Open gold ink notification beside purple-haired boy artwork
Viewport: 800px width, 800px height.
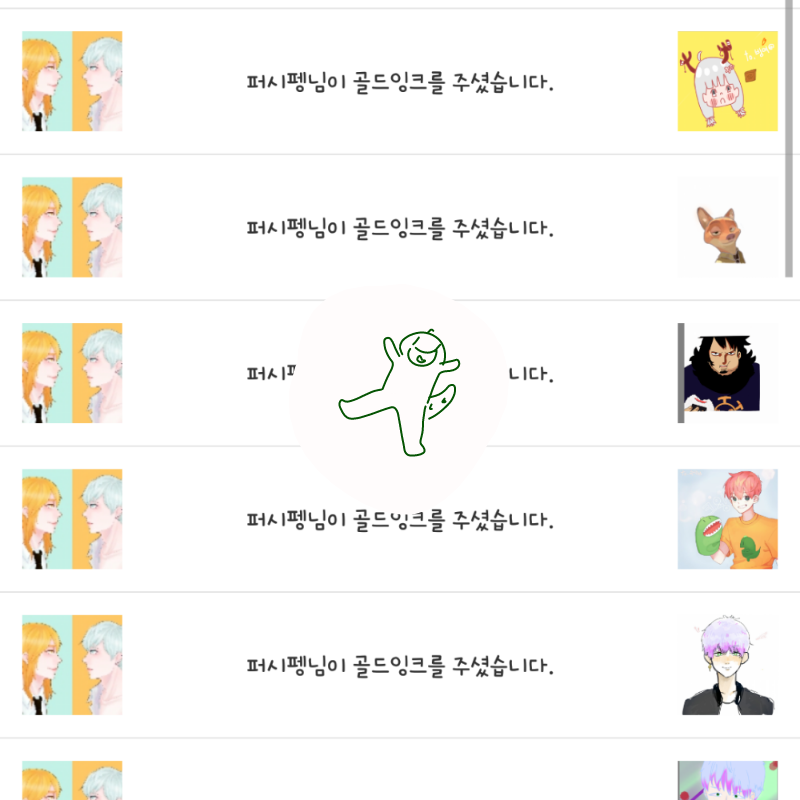tap(400, 665)
